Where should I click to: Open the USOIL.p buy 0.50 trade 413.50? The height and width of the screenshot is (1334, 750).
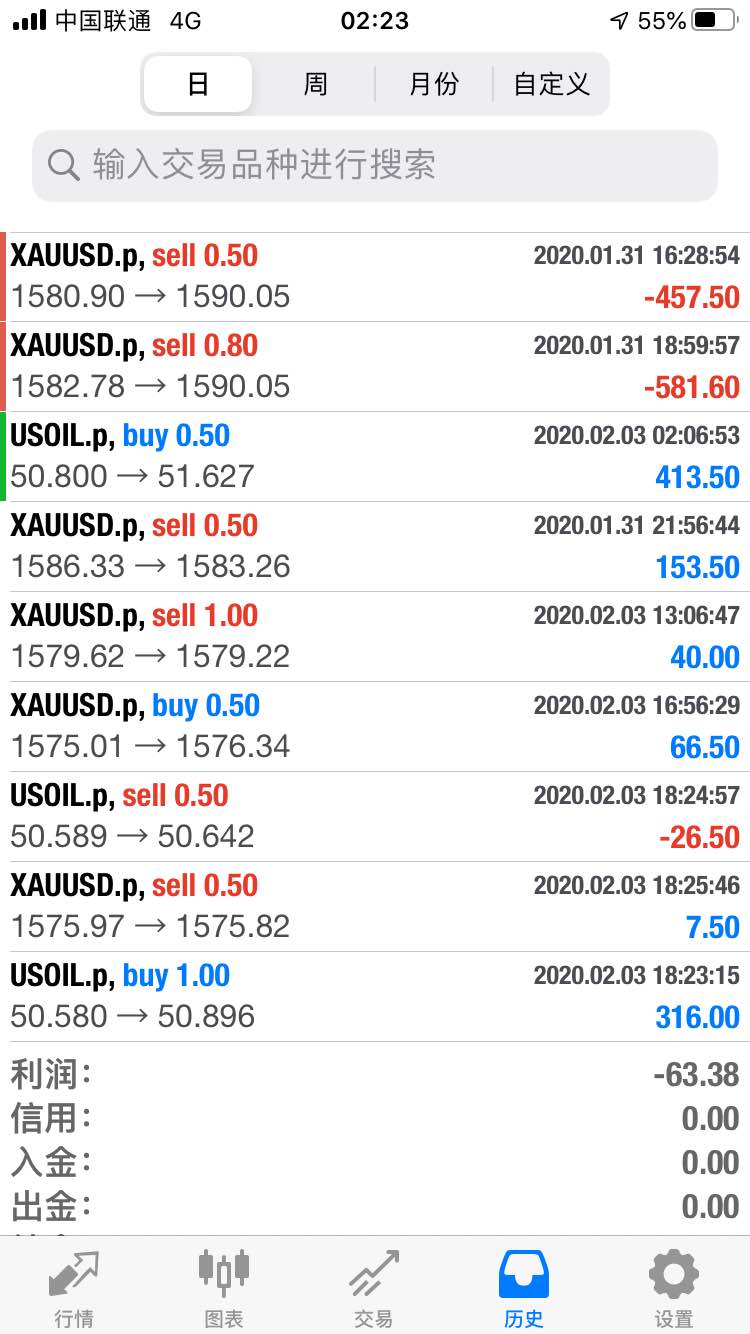tap(375, 457)
